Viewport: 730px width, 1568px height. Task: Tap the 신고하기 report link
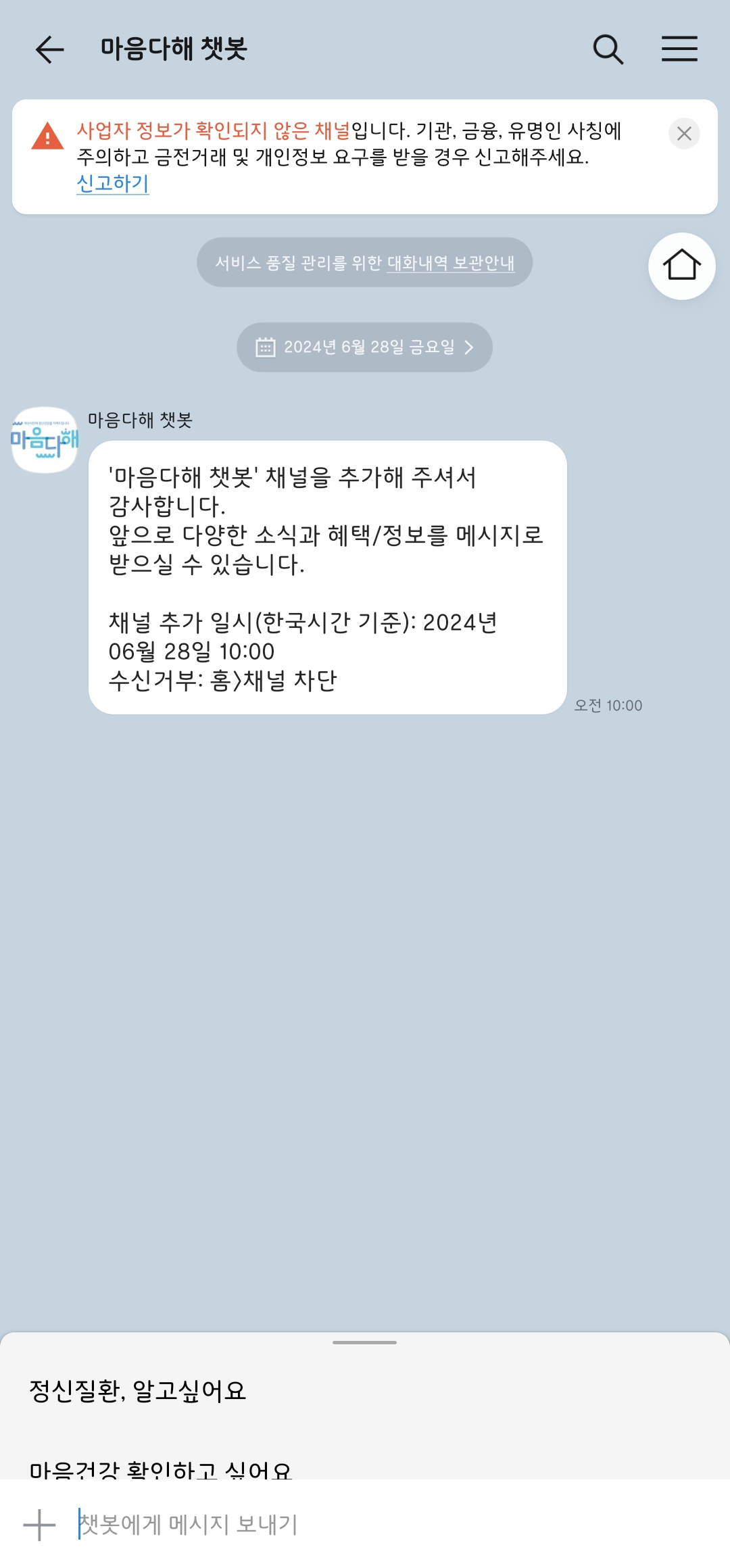(113, 183)
